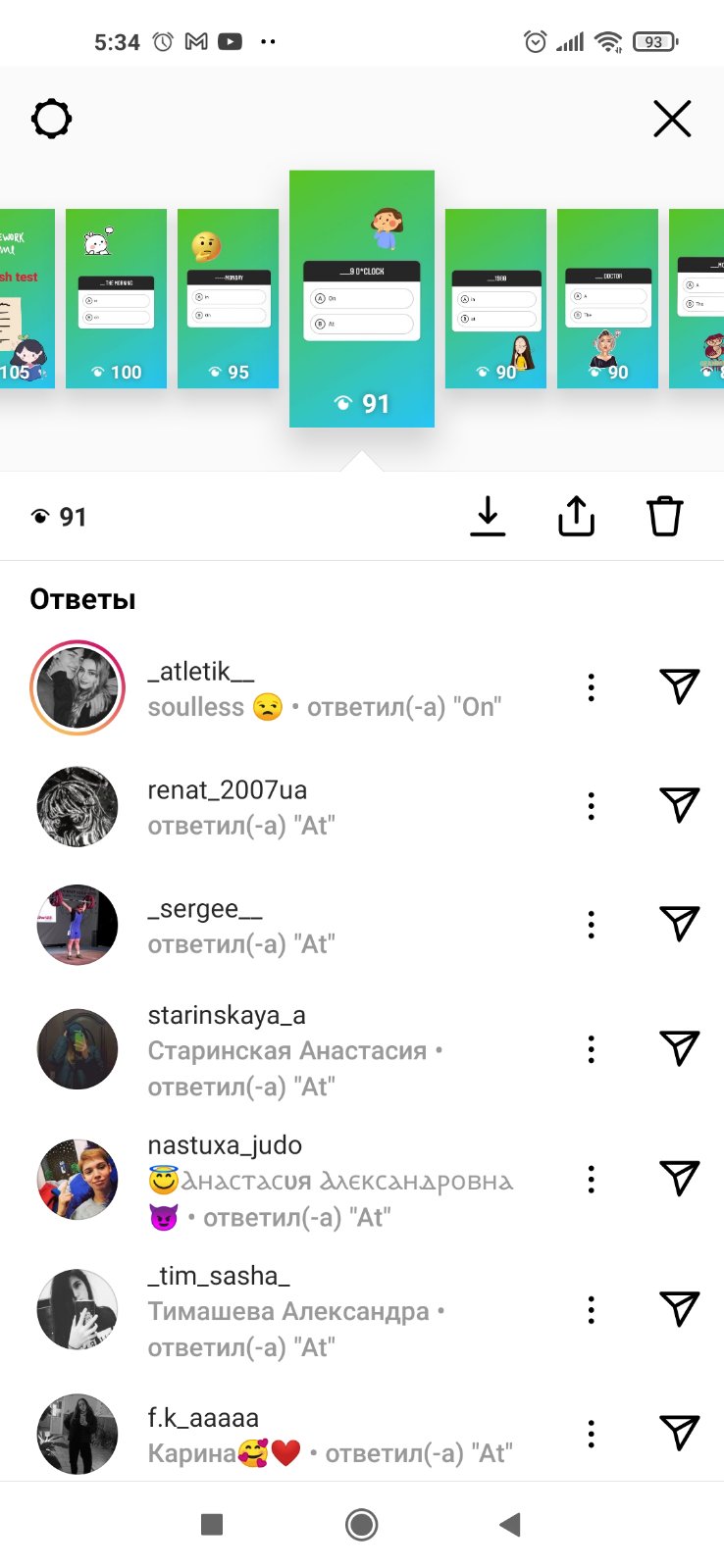Message f.k_aaaaa with paper plane icon
The height and width of the screenshot is (1568, 724).
(x=679, y=1434)
